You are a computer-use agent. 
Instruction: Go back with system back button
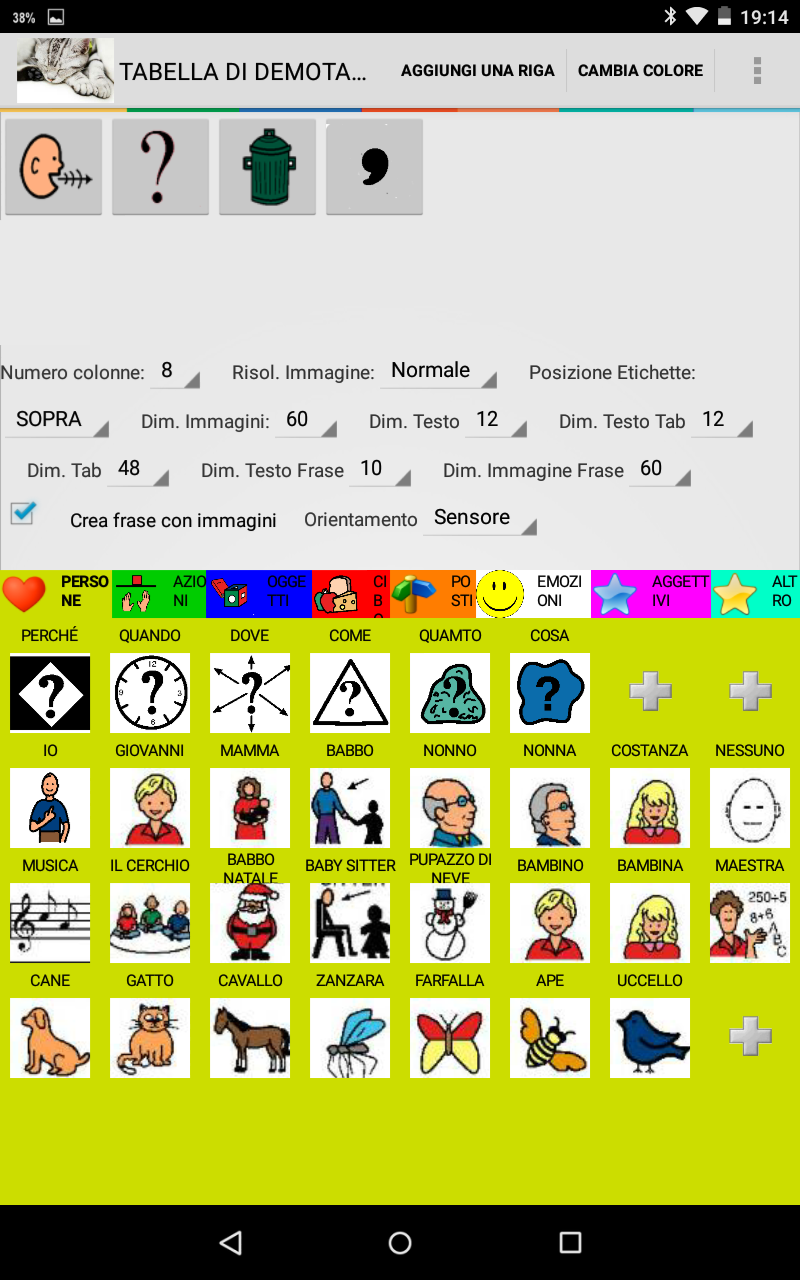pos(231,1242)
